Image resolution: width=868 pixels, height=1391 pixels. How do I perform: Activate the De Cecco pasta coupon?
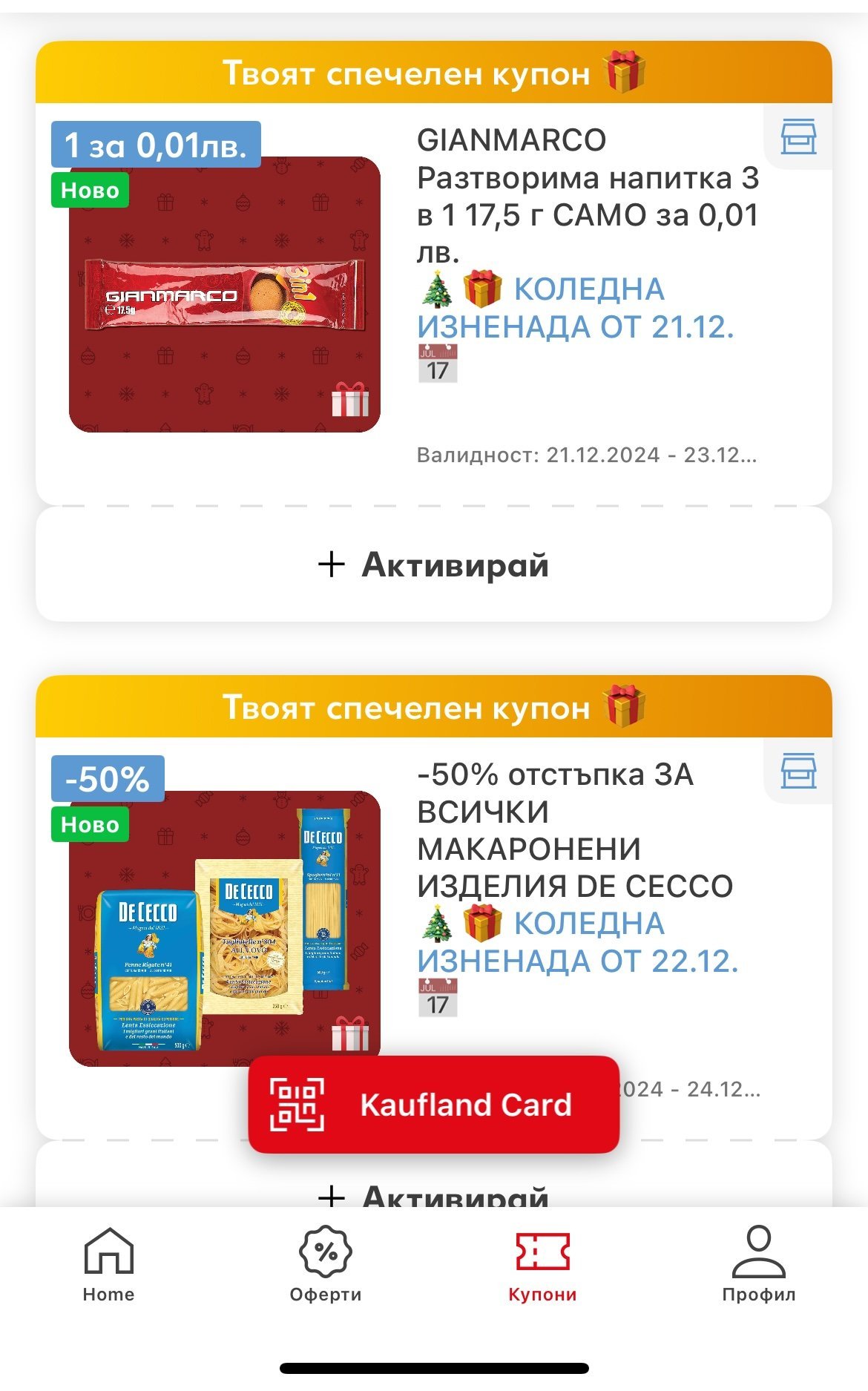pyautogui.click(x=434, y=1193)
